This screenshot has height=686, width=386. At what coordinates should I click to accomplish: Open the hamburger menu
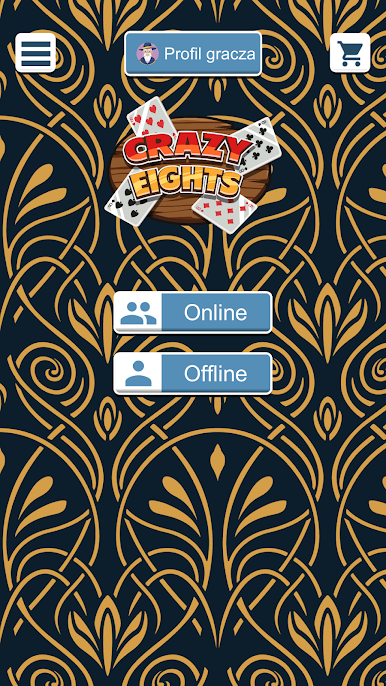point(35,52)
